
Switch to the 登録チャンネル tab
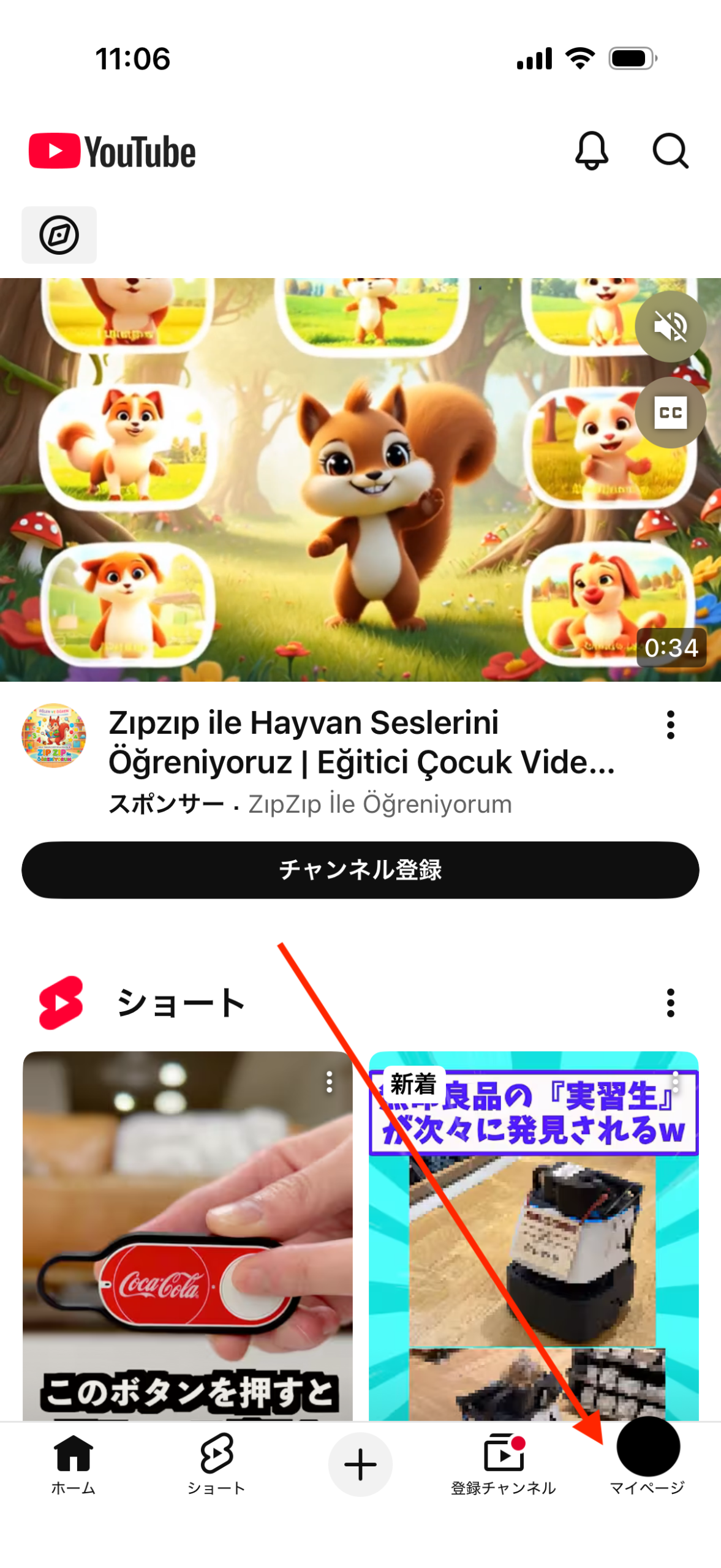click(x=504, y=1464)
